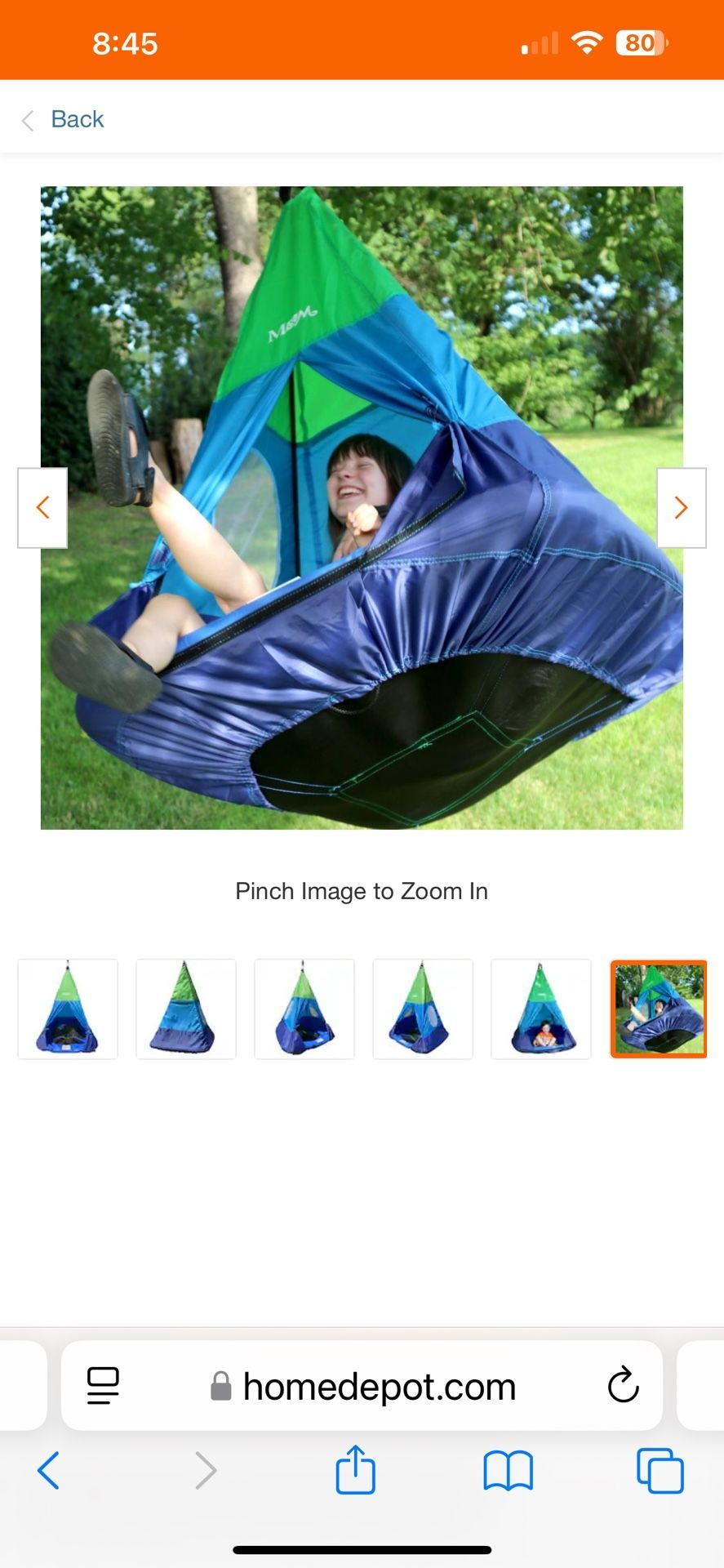Show the next product image
This screenshot has width=724, height=1568.
click(x=681, y=507)
